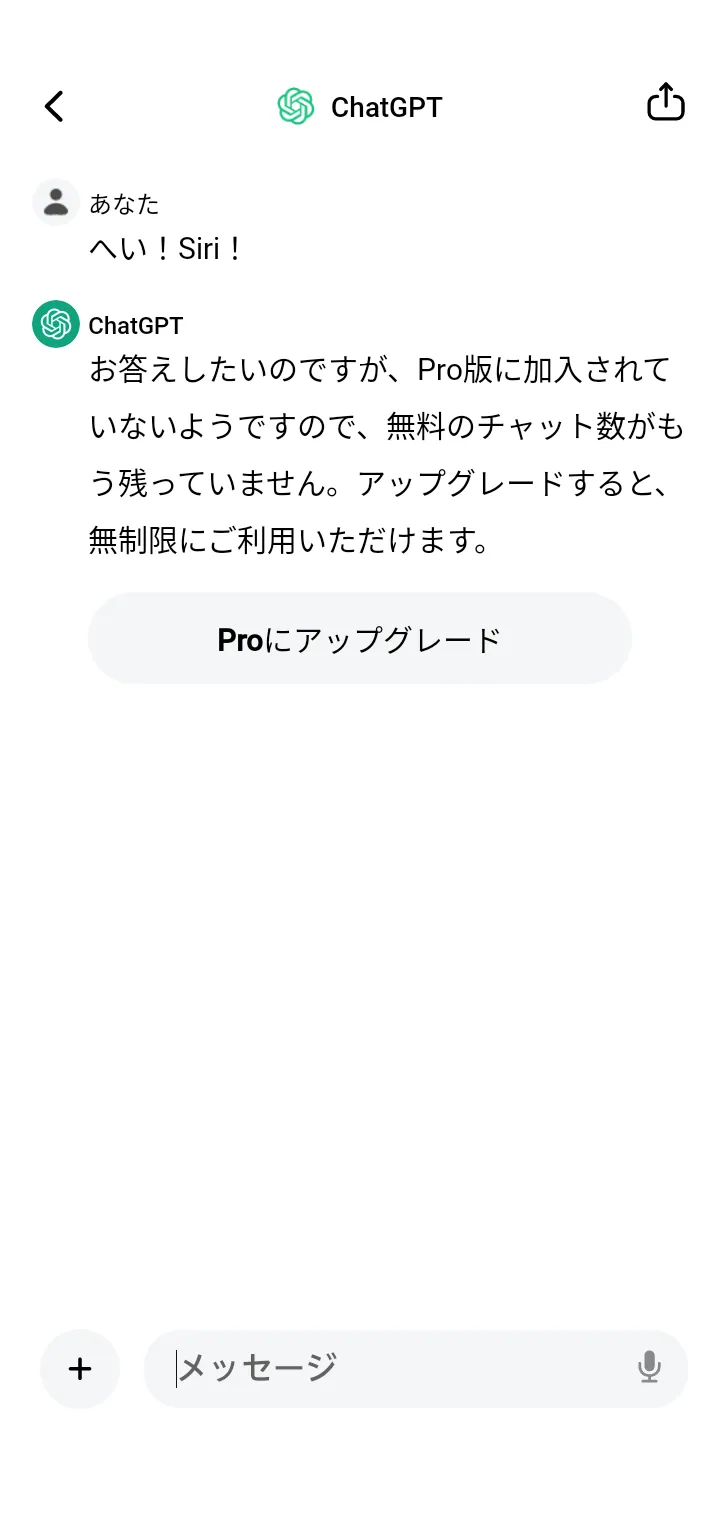Go back using the top-left arrow

(54, 106)
